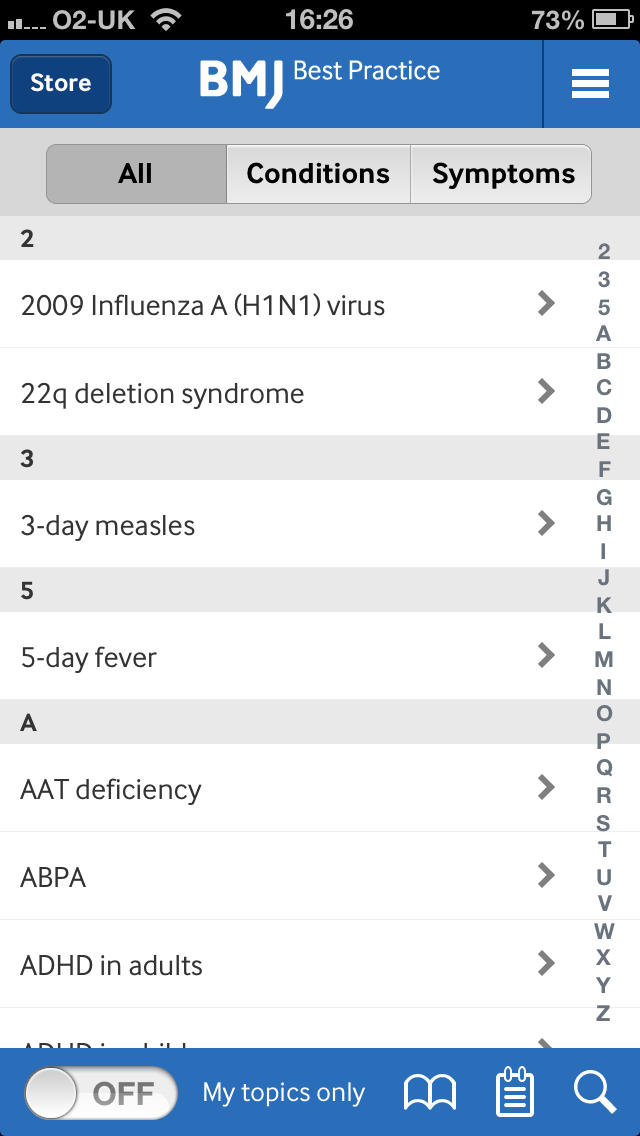Image resolution: width=640 pixels, height=1136 pixels.
Task: Open the 3-day measles topic
Action: (290, 524)
